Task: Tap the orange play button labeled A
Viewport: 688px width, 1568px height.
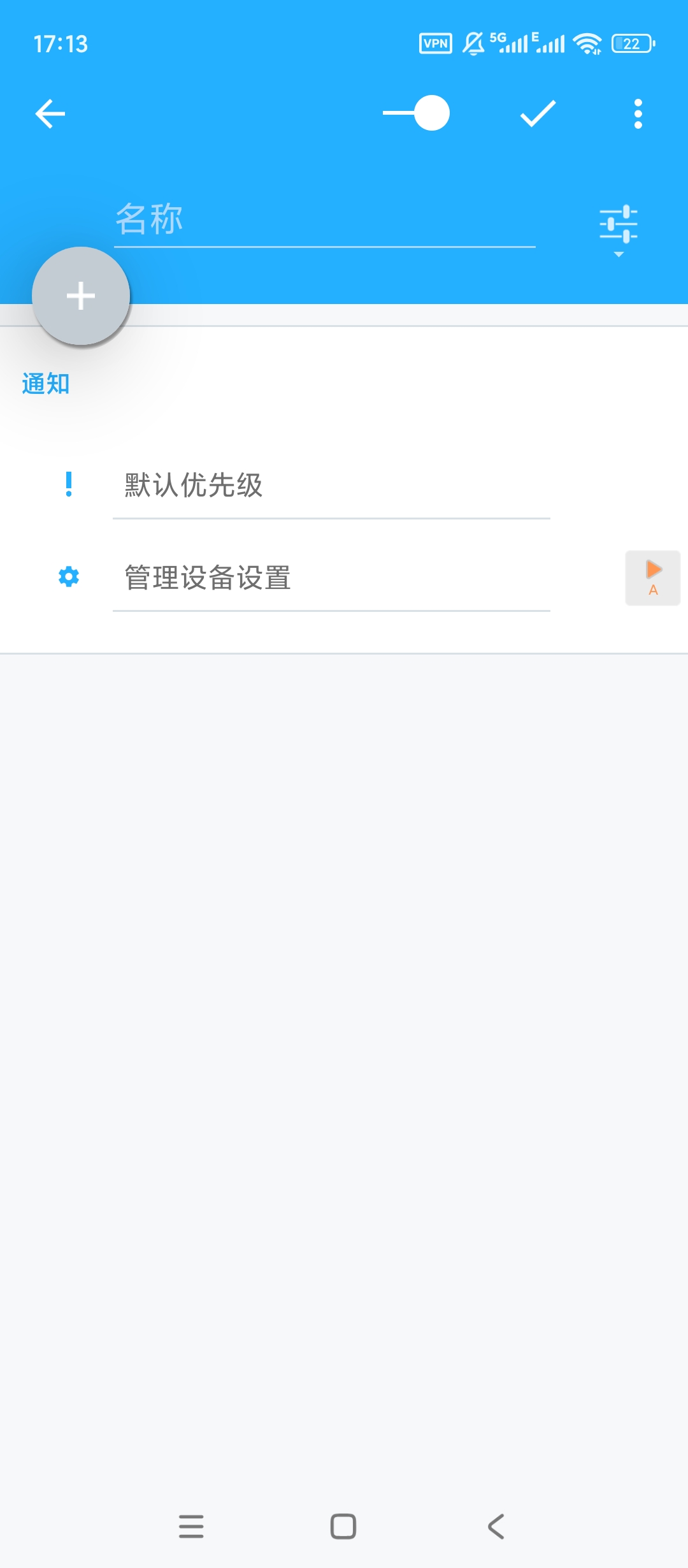Action: click(x=652, y=577)
